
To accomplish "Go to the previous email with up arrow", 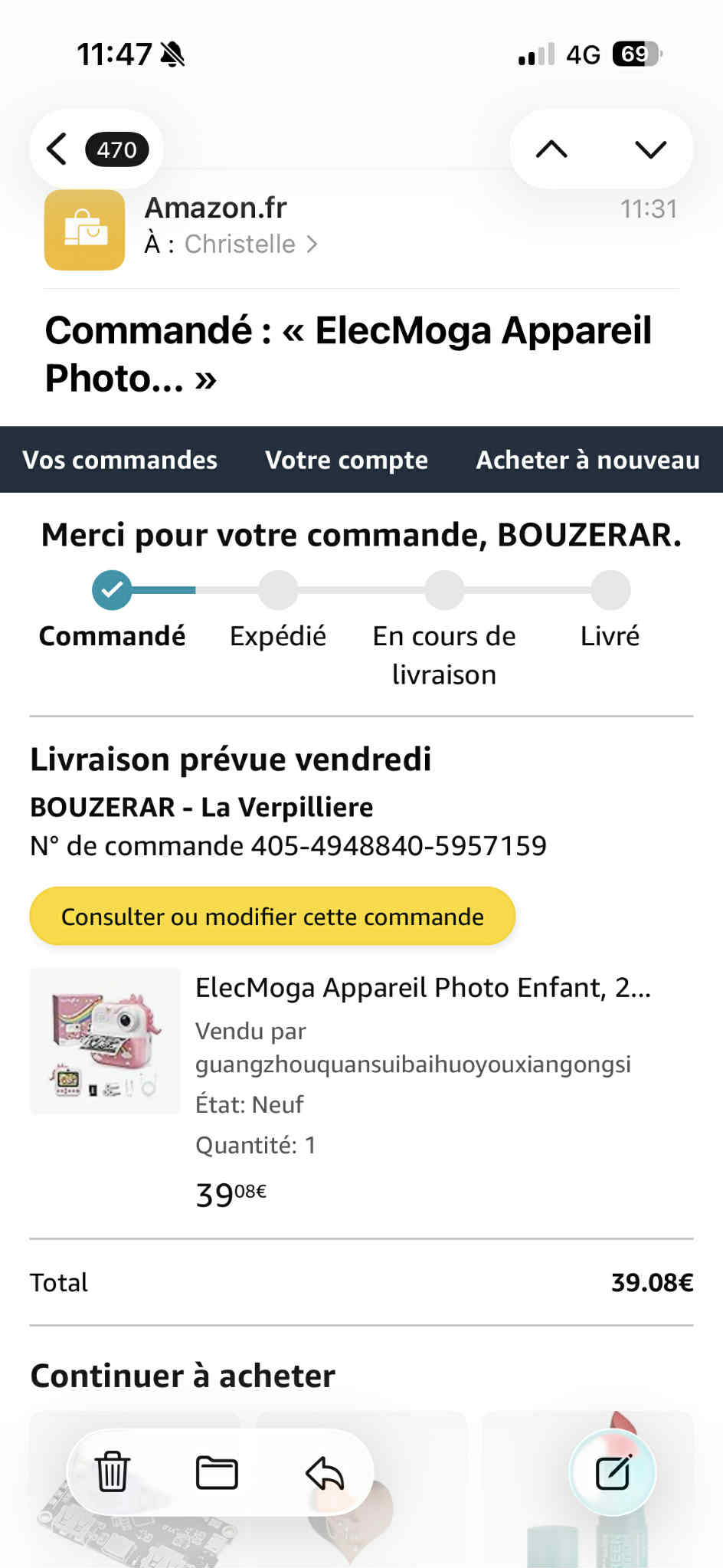I will pos(551,149).
